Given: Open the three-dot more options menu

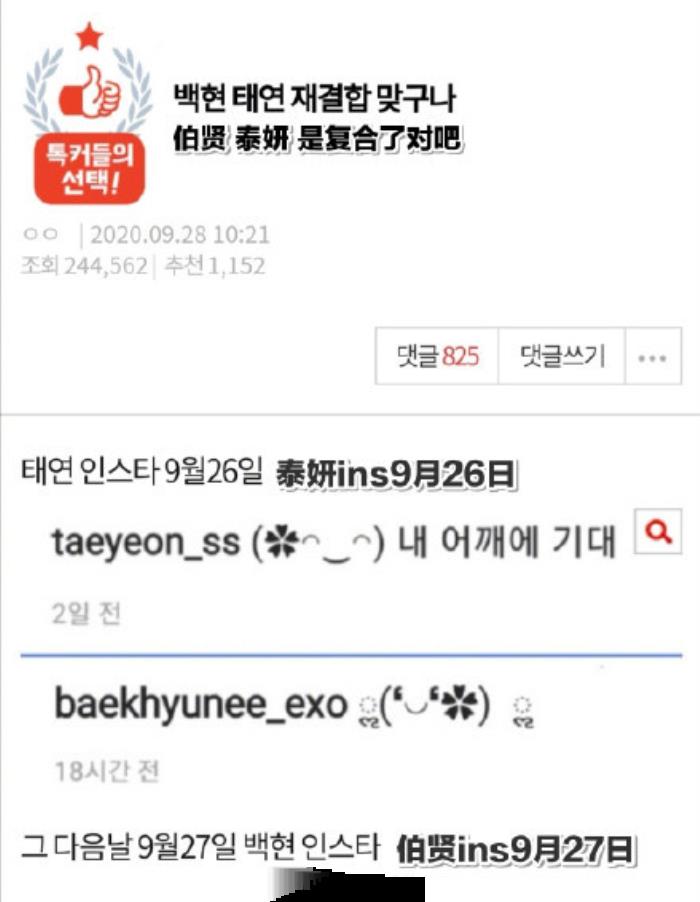Looking at the screenshot, I should 652,357.
